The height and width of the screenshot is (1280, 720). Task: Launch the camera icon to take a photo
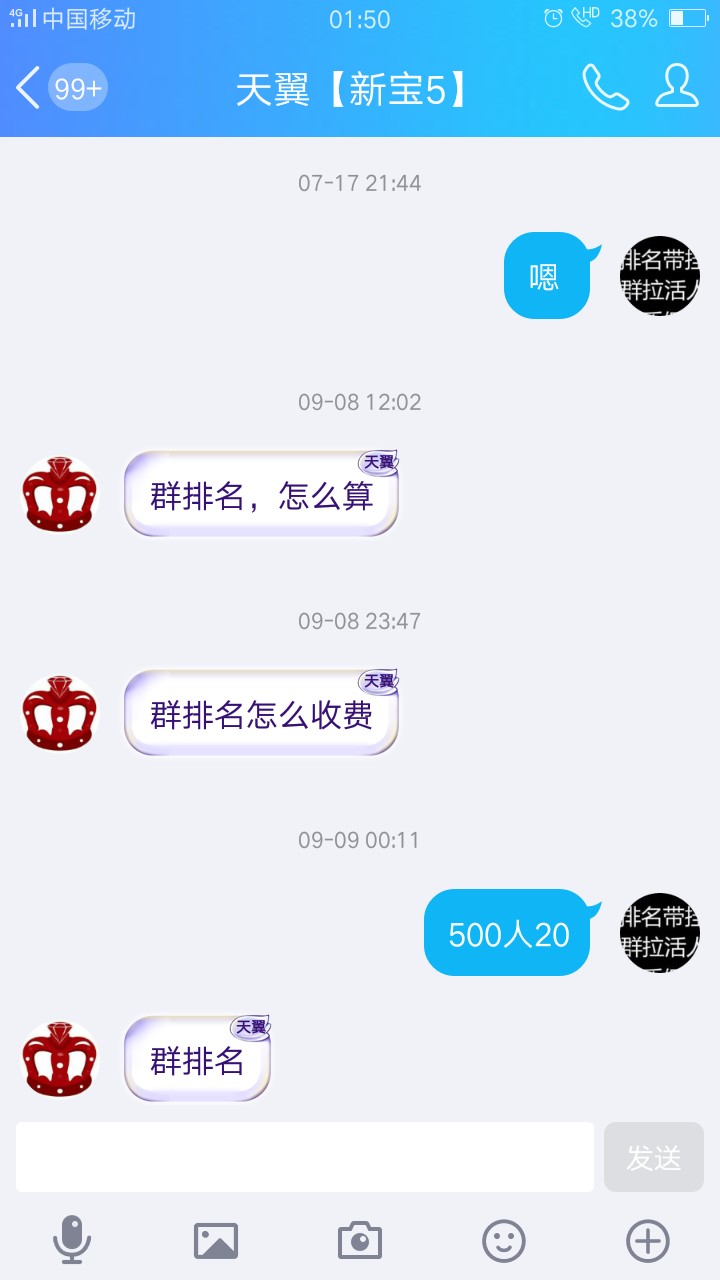pos(360,1240)
